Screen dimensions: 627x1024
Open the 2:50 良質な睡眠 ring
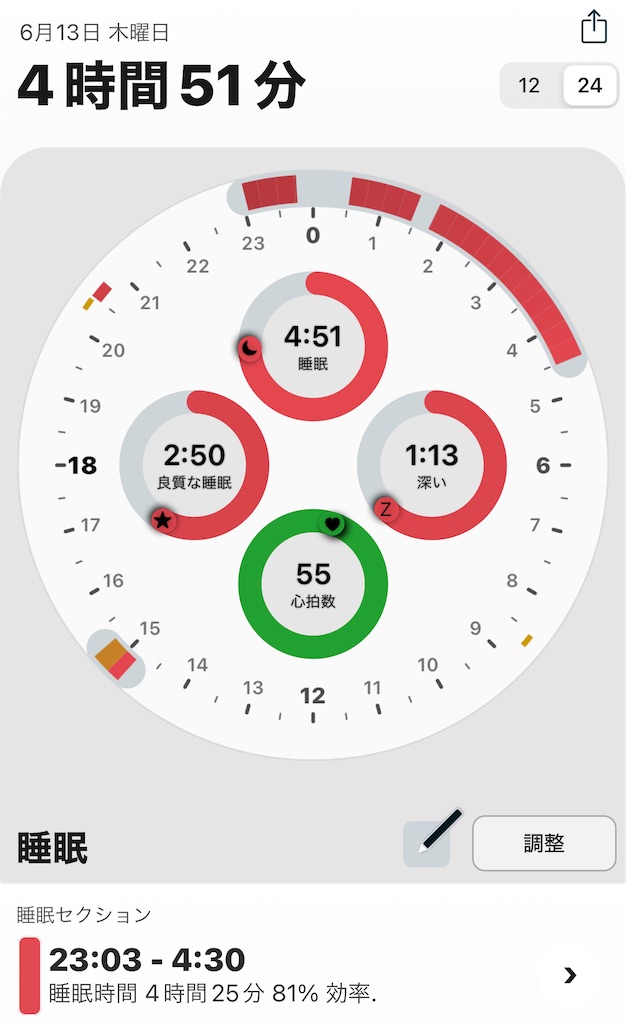pyautogui.click(x=194, y=466)
